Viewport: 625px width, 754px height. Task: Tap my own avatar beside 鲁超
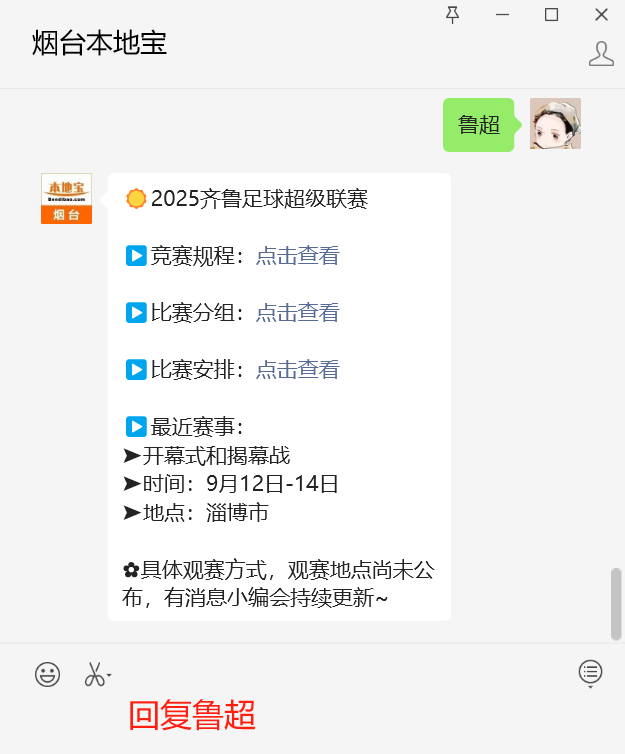(x=555, y=124)
